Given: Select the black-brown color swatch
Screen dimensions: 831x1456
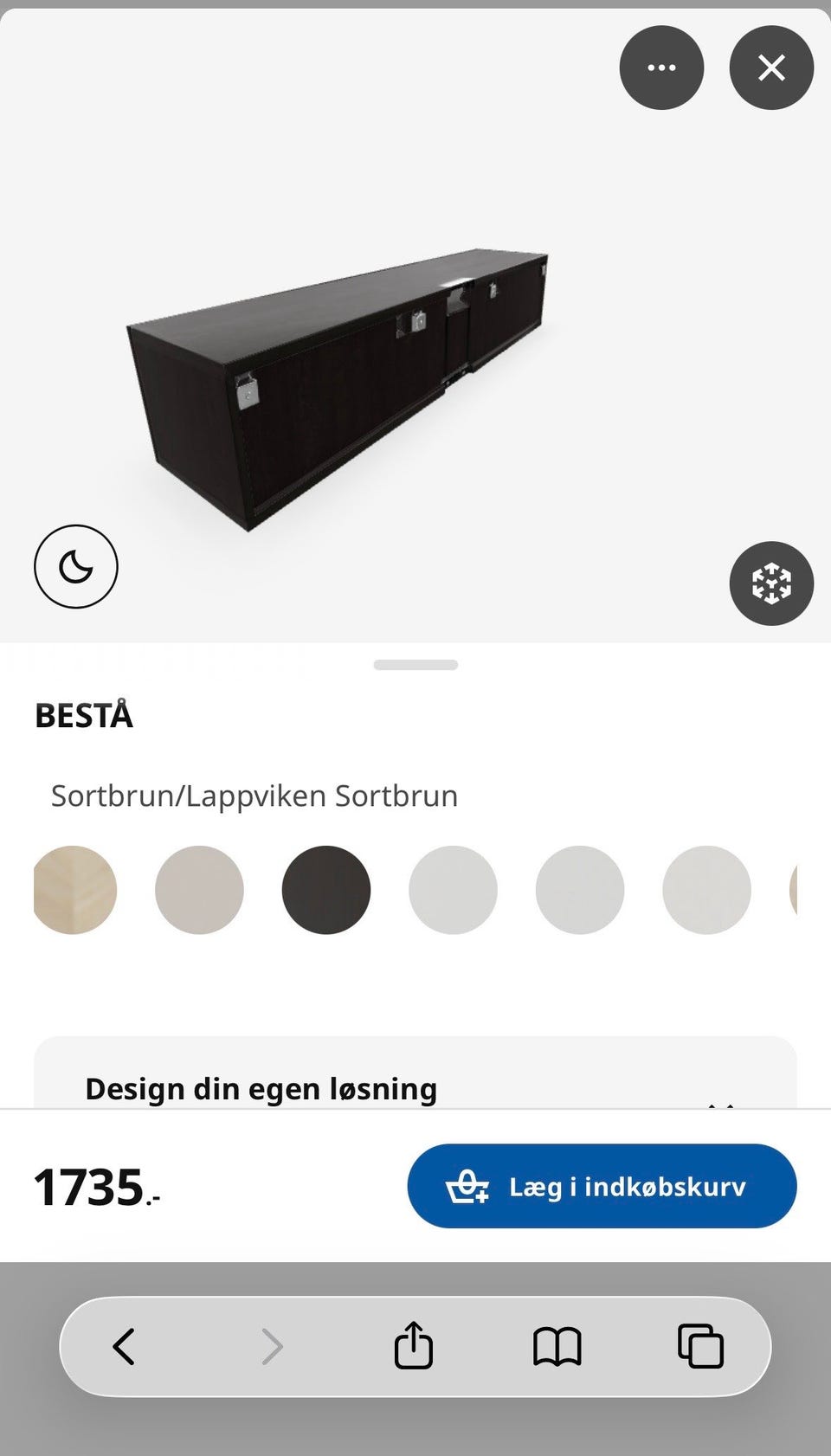Looking at the screenshot, I should tap(326, 890).
